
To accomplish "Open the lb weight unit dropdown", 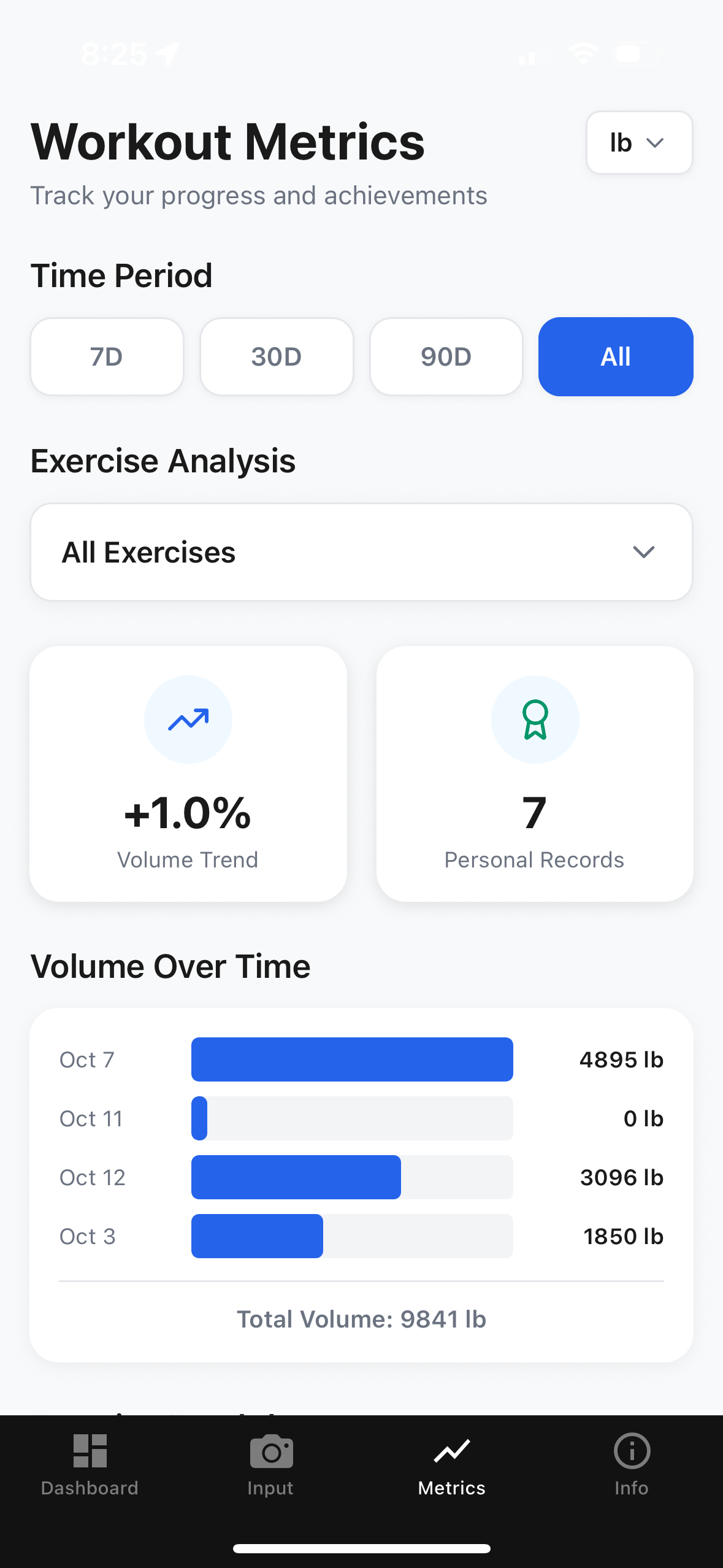I will [638, 143].
